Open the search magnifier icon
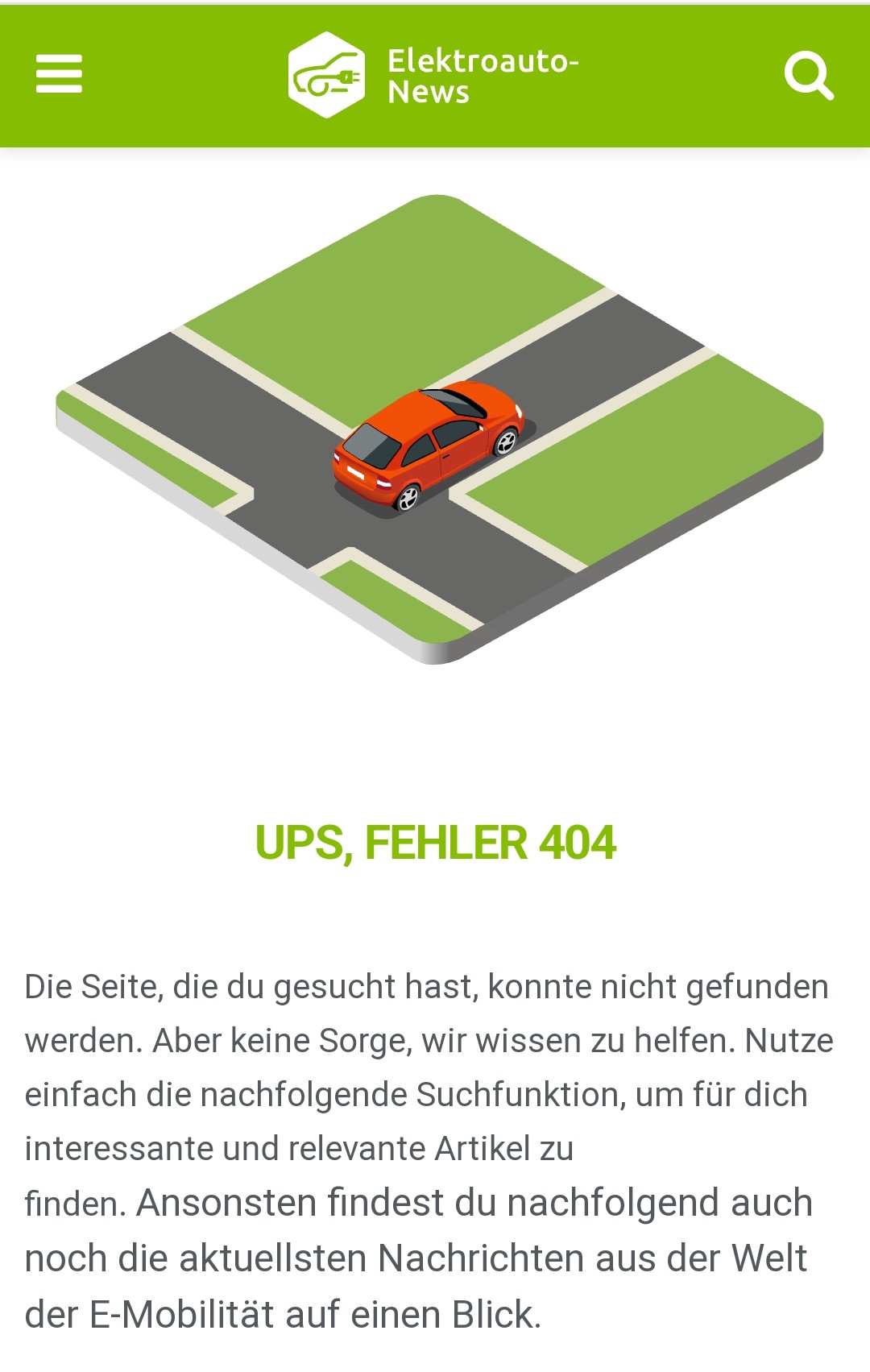Viewport: 870px width, 1372px height. 808,76
